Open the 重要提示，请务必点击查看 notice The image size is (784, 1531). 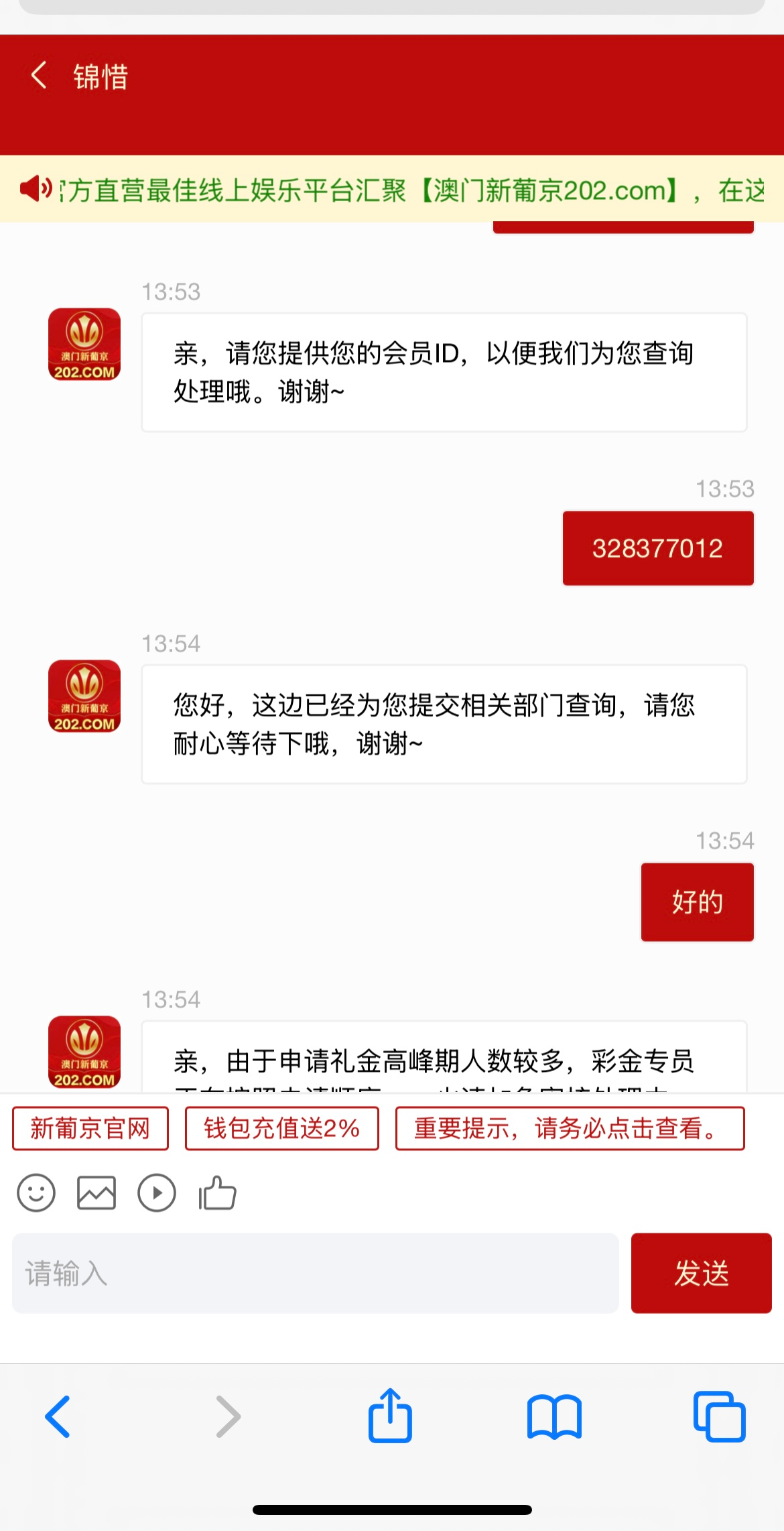[x=570, y=1129]
